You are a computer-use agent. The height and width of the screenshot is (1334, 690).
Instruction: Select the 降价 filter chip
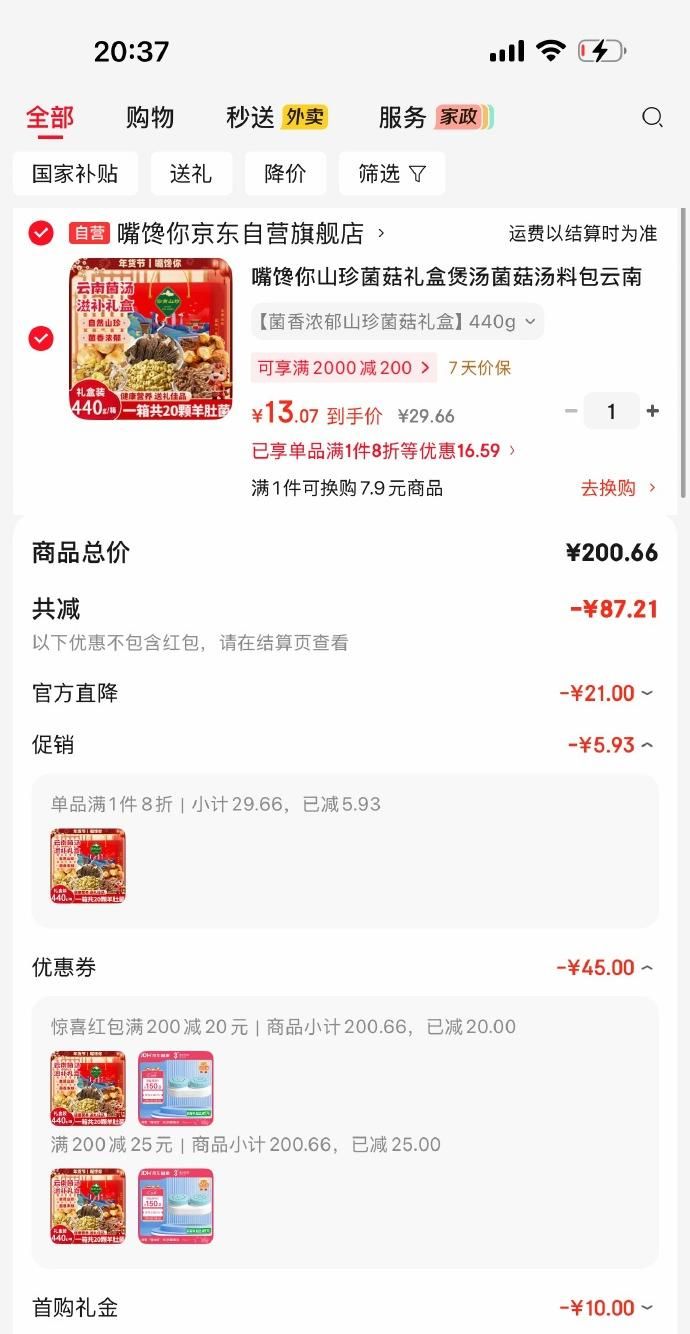click(x=285, y=174)
